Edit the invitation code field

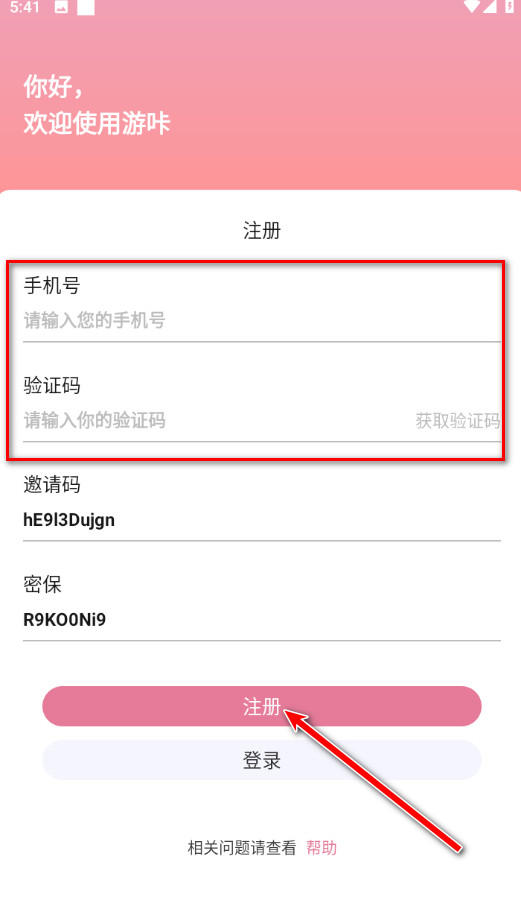point(262,520)
